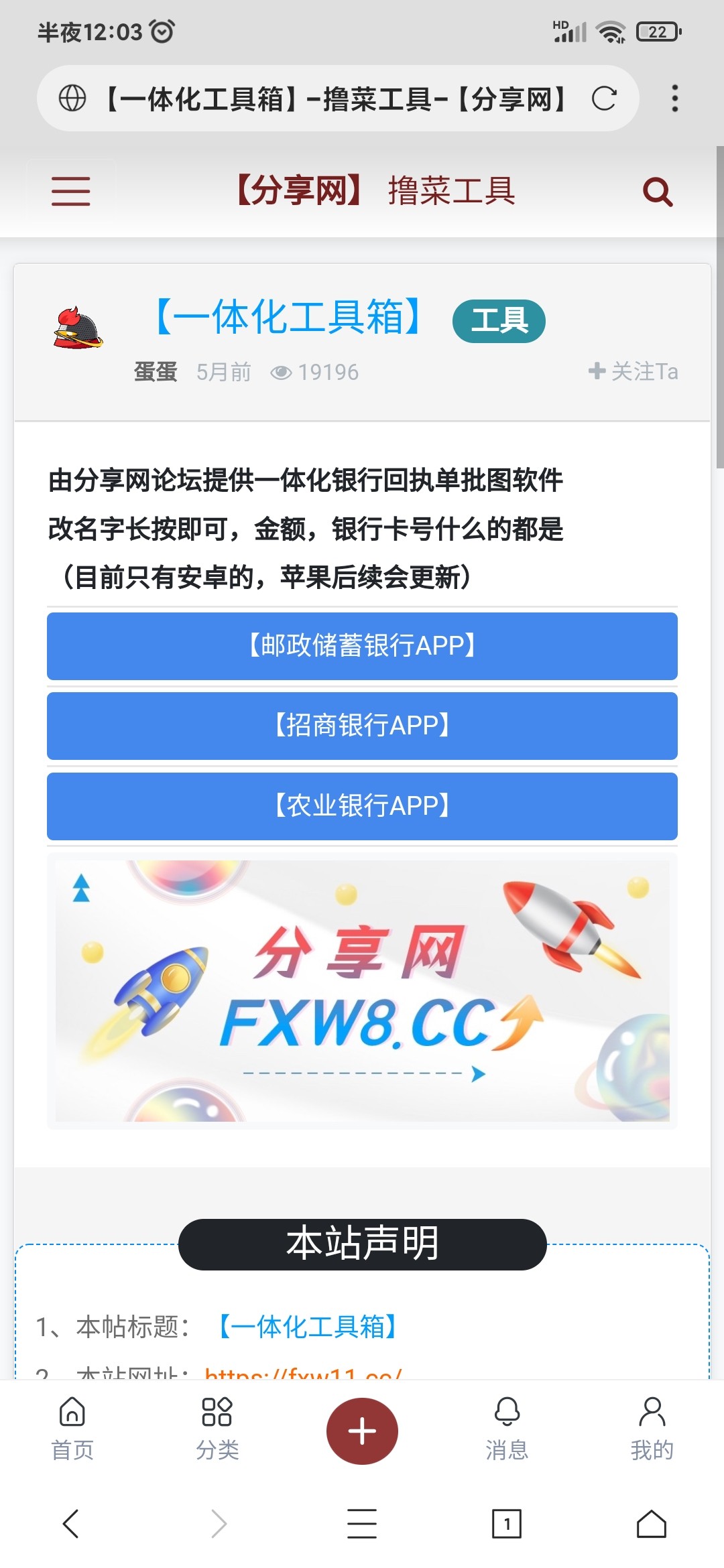The height and width of the screenshot is (1568, 724).
Task: Open the site hamburger menu
Action: (71, 191)
